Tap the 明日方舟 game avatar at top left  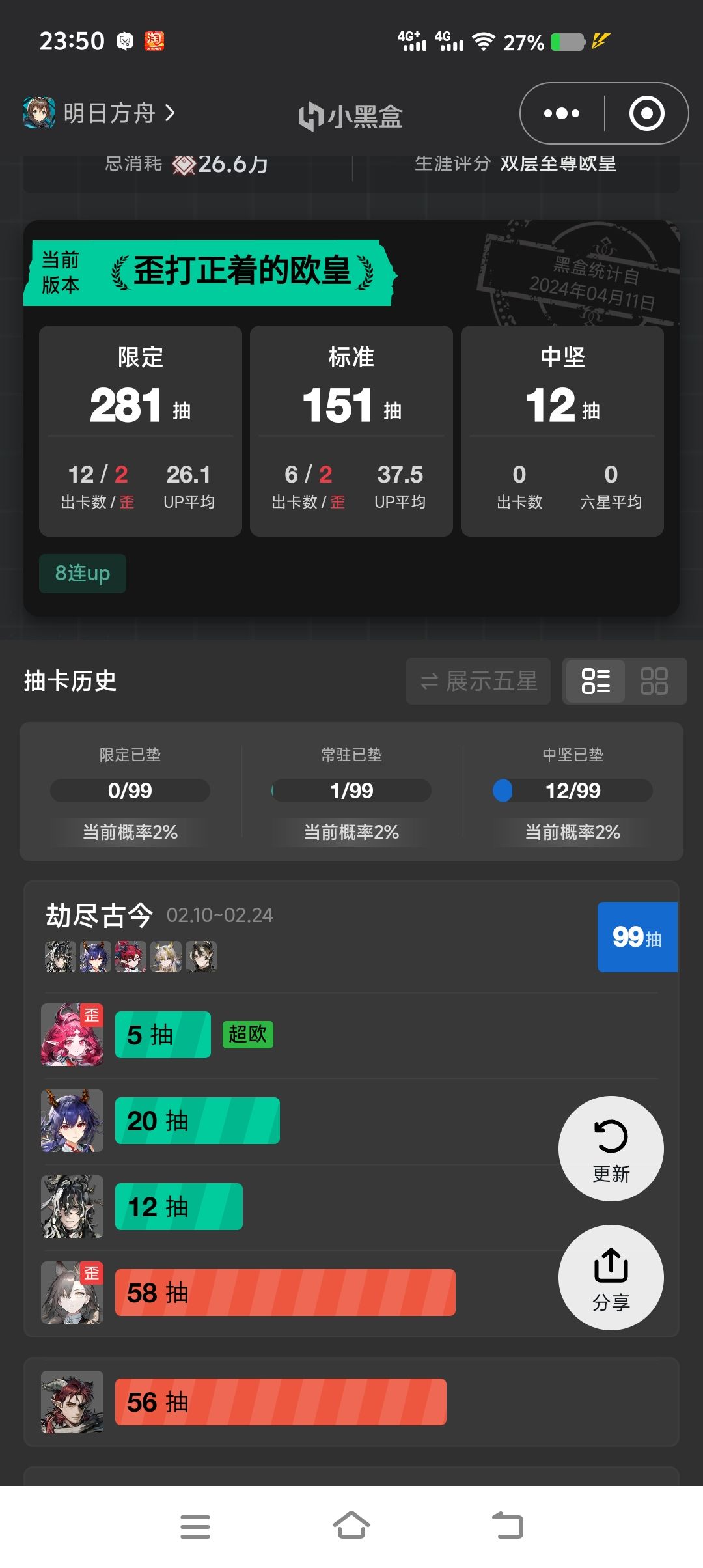coord(39,112)
